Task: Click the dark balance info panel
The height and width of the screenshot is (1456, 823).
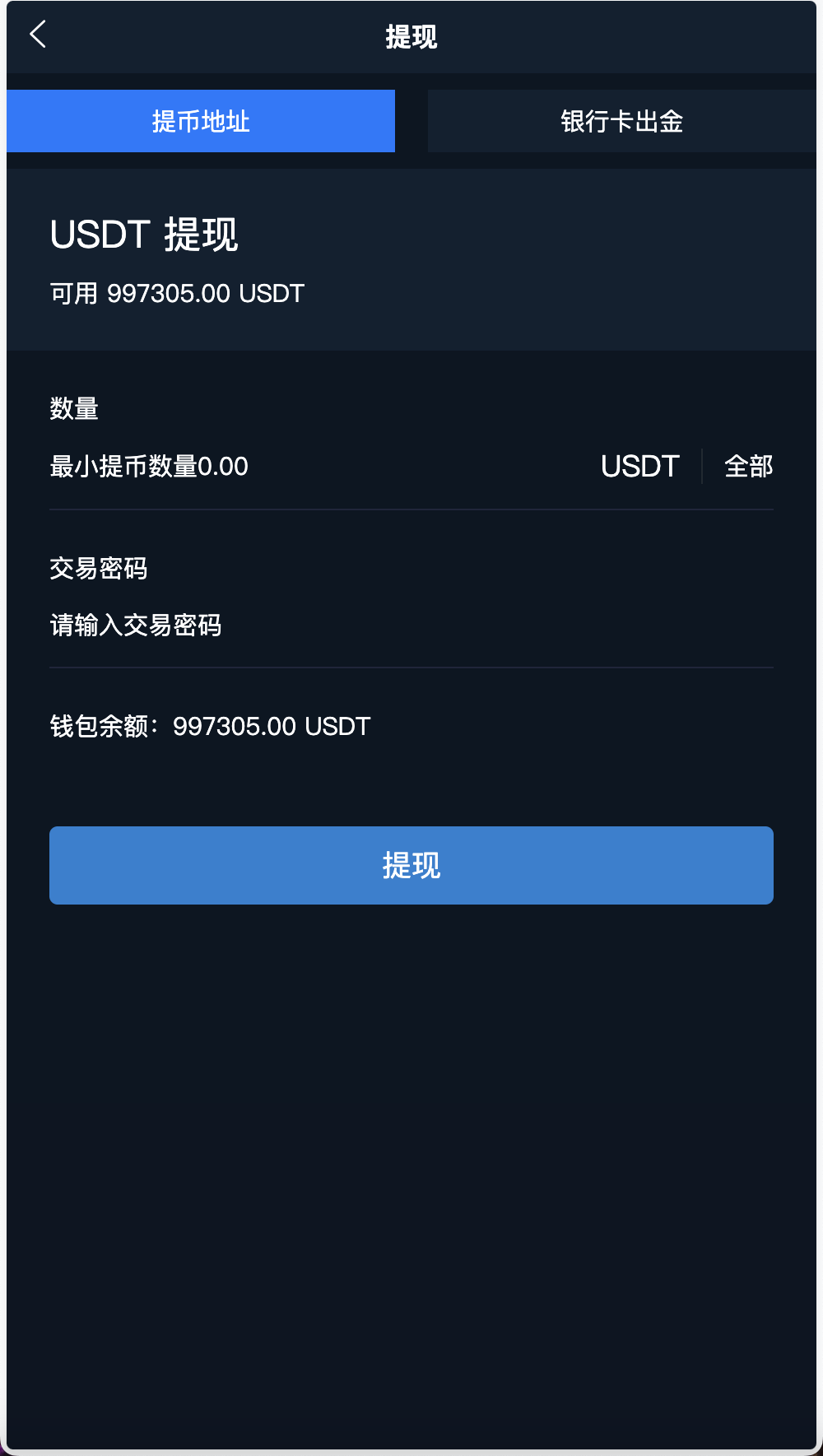Action: [x=411, y=257]
